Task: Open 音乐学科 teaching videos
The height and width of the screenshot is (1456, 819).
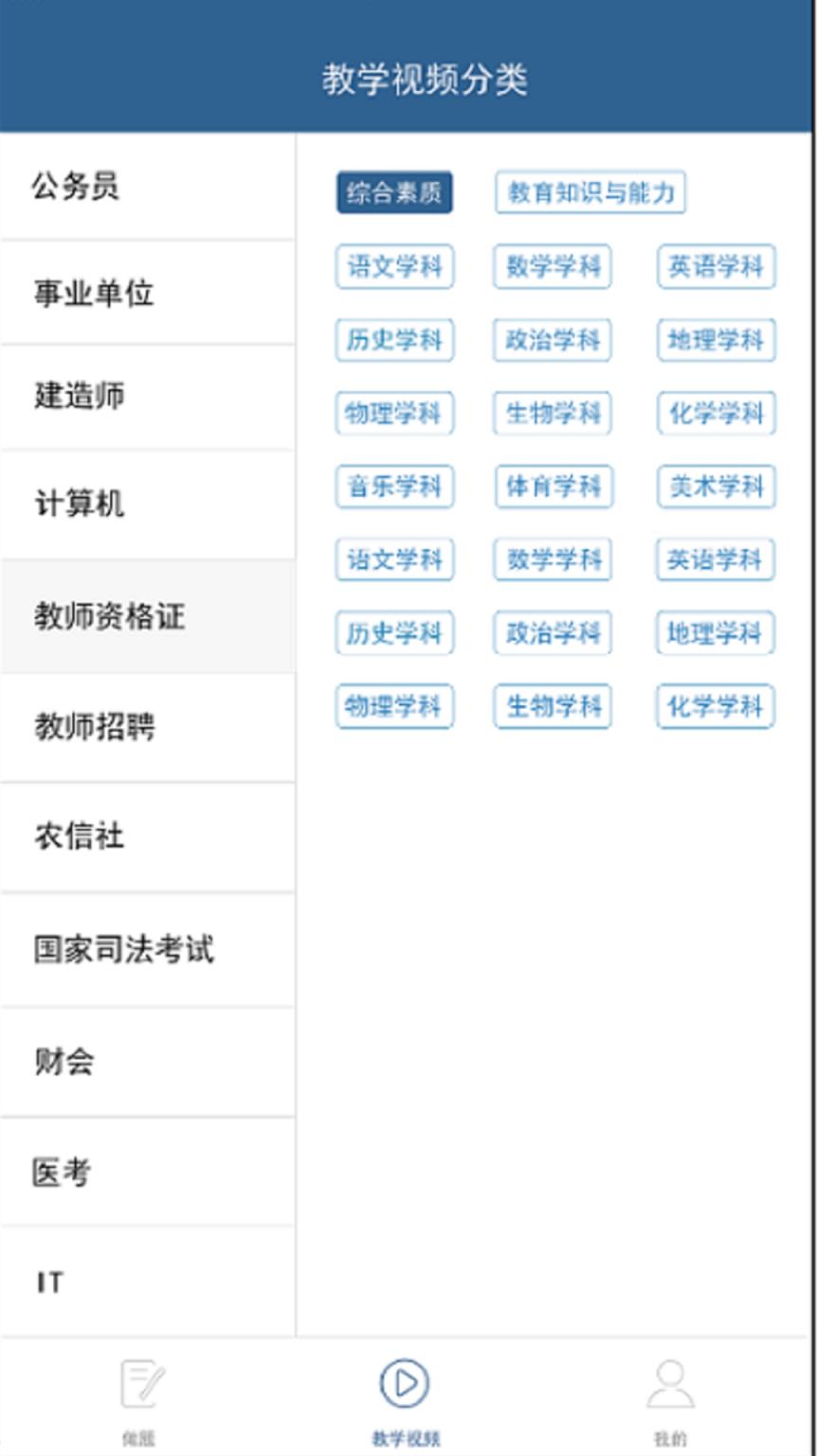Action: (394, 487)
